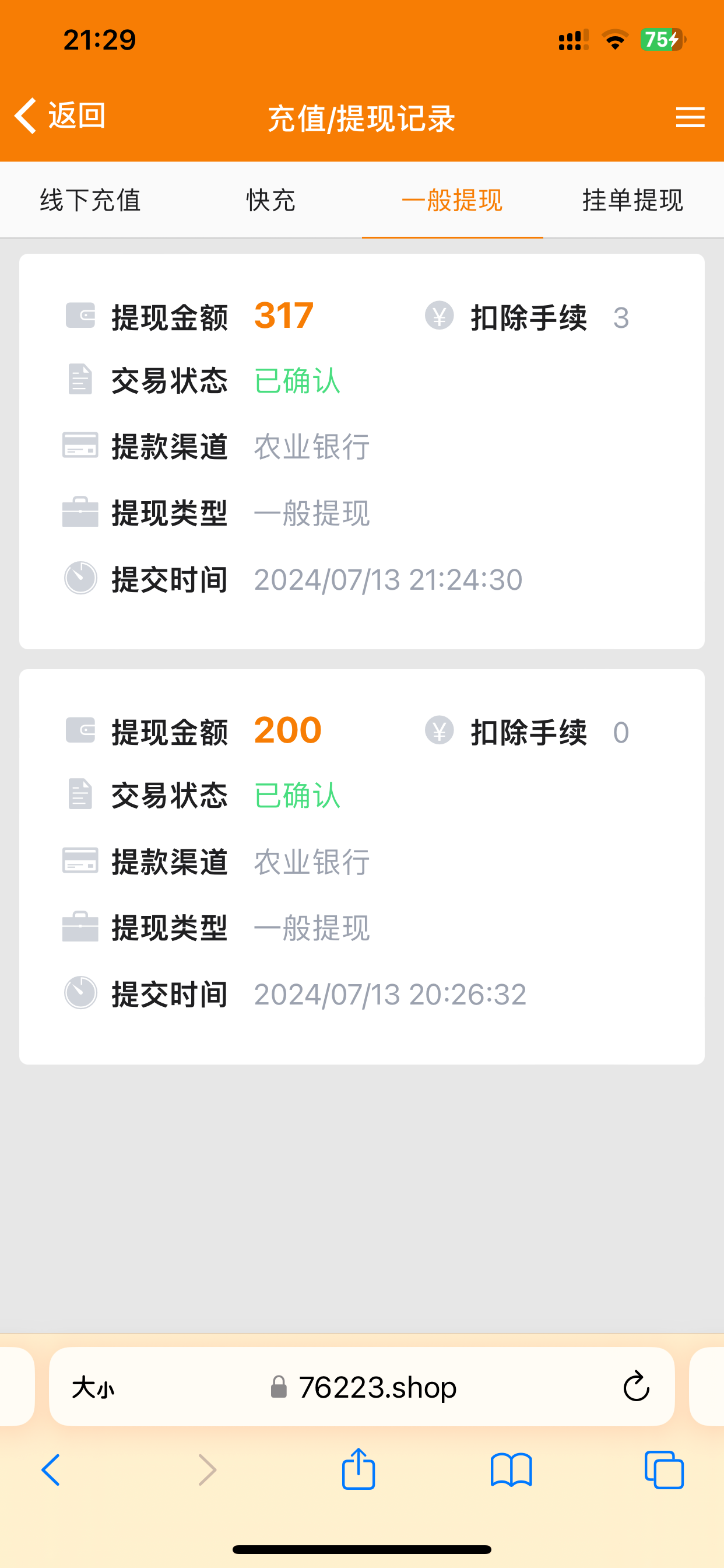Go back in Safari history

pyautogui.click(x=51, y=1470)
